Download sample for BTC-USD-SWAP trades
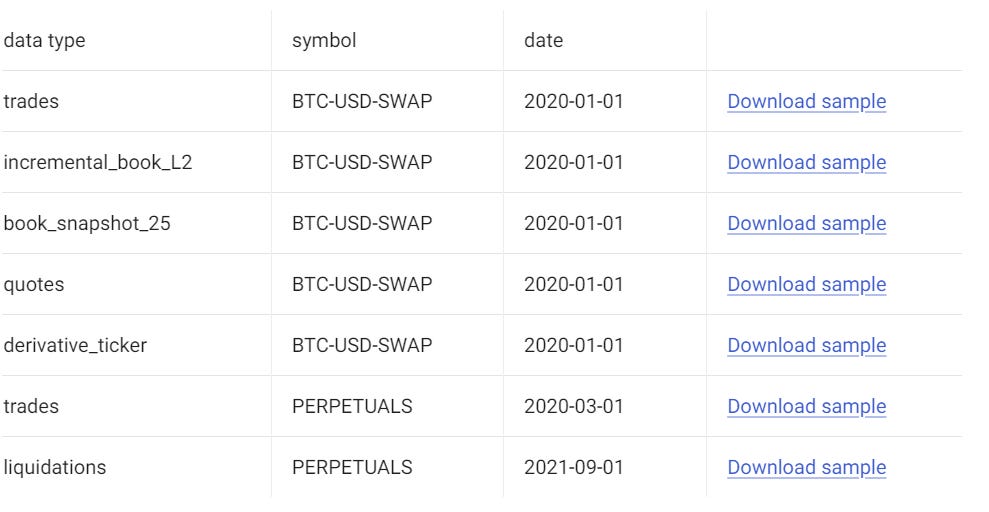This screenshot has width=989, height=512. coord(806,102)
